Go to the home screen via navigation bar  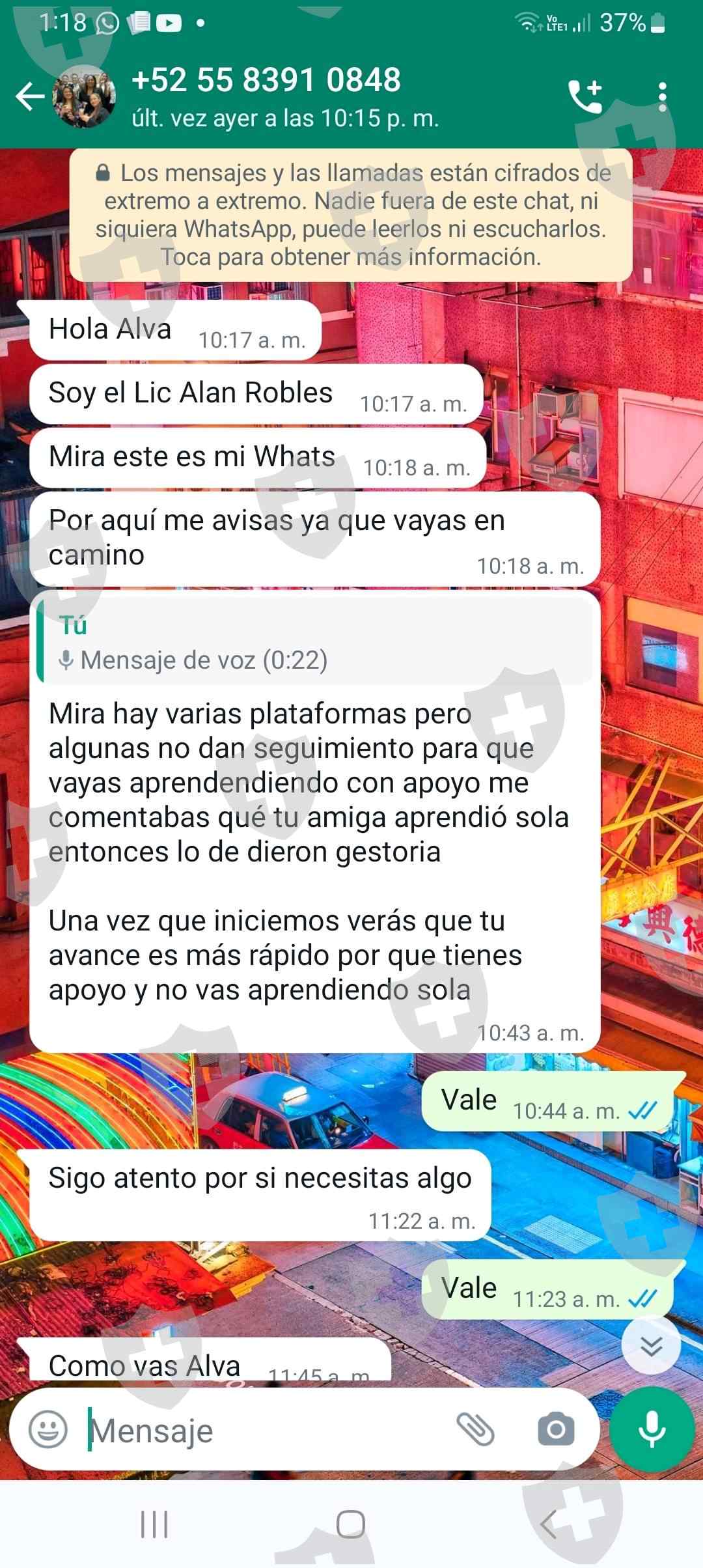(351, 1524)
